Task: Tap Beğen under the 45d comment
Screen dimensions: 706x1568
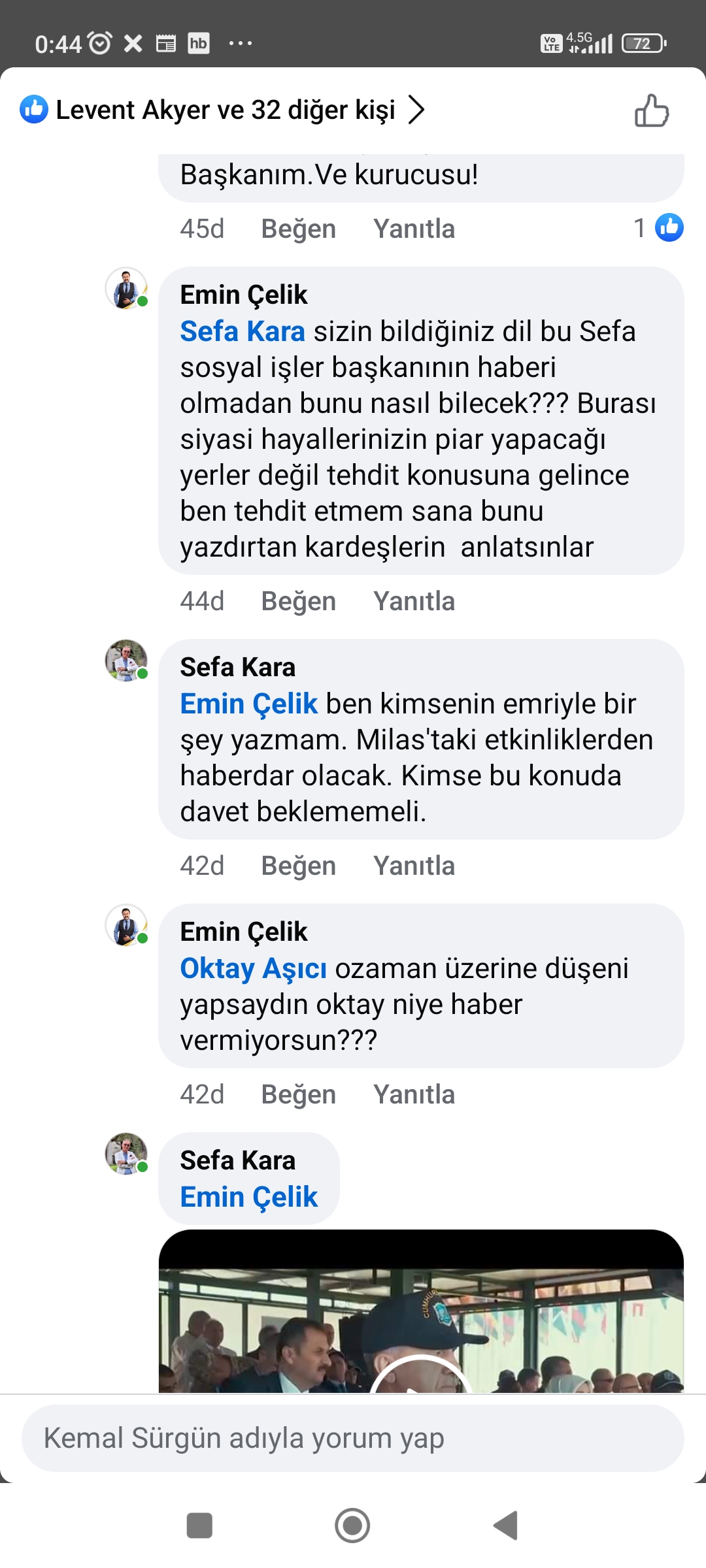Action: click(x=298, y=229)
